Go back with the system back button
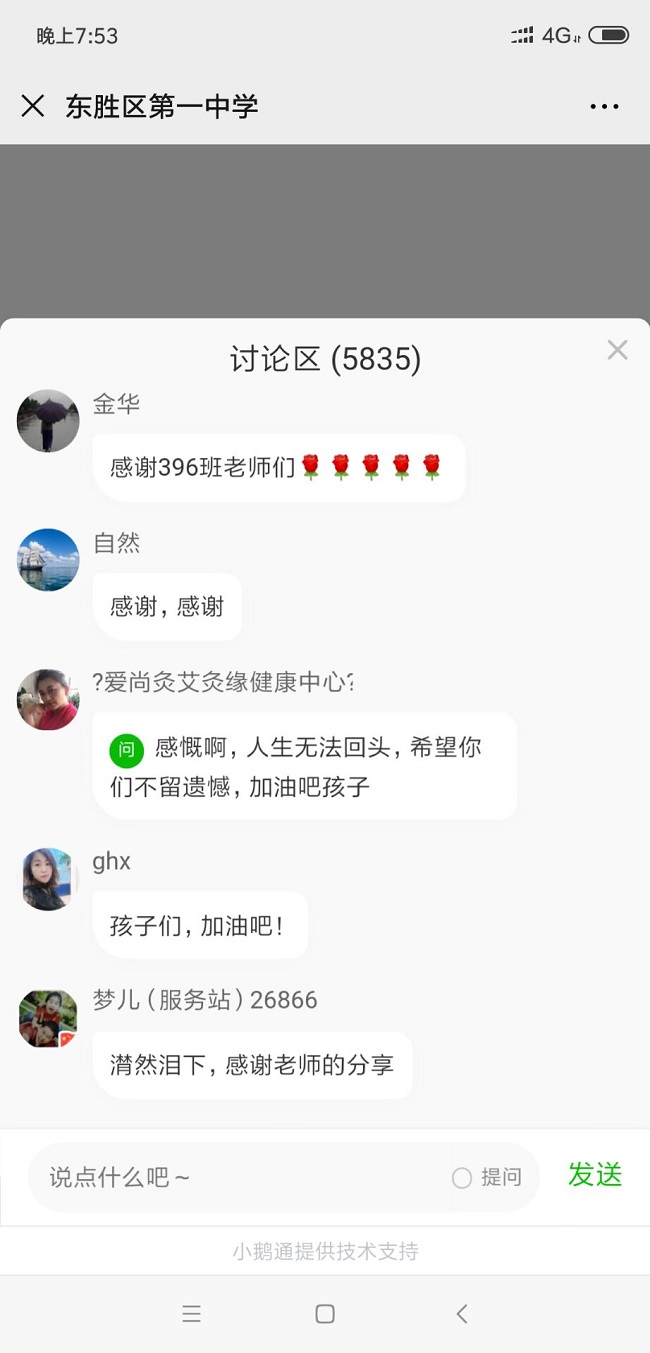Image resolution: width=650 pixels, height=1353 pixels. point(462,1314)
